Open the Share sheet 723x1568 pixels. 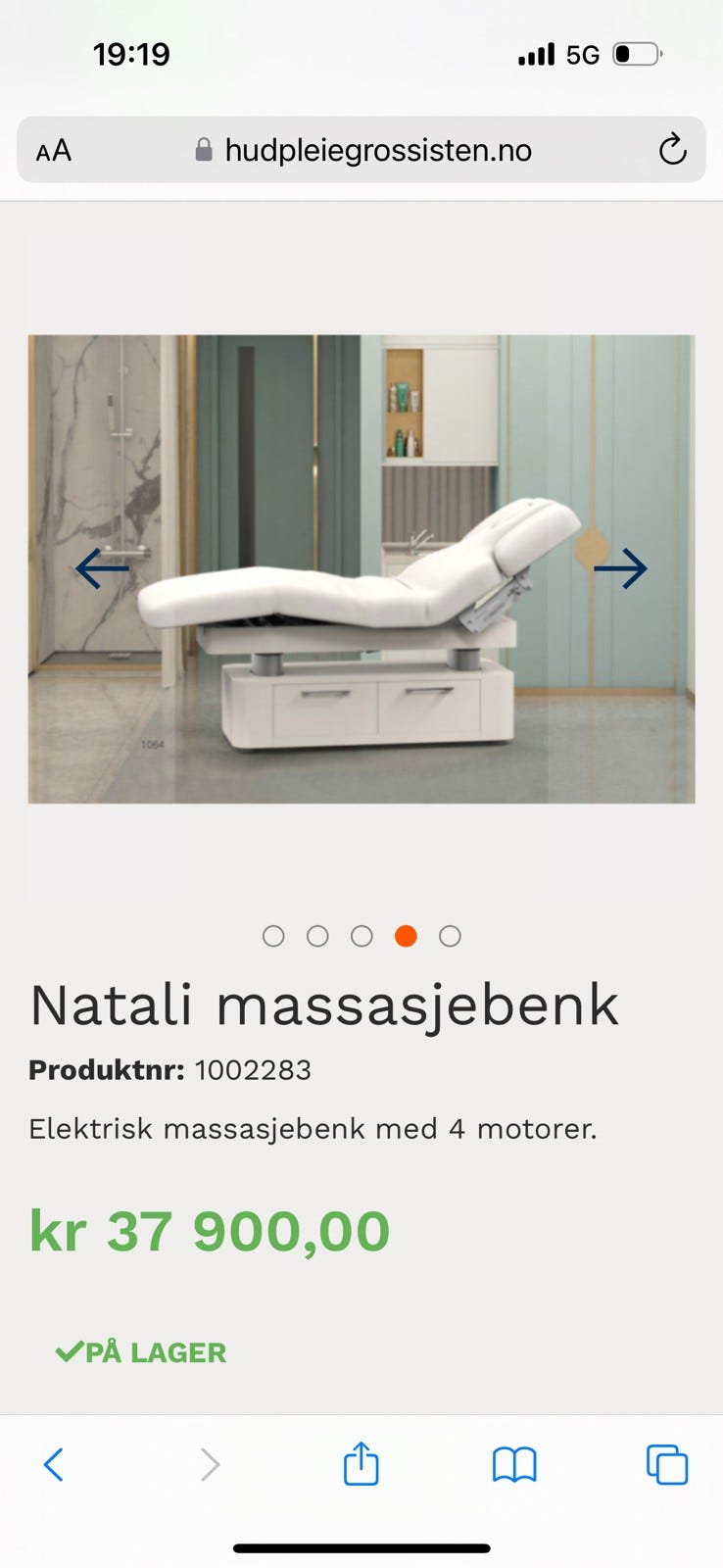[361, 1464]
